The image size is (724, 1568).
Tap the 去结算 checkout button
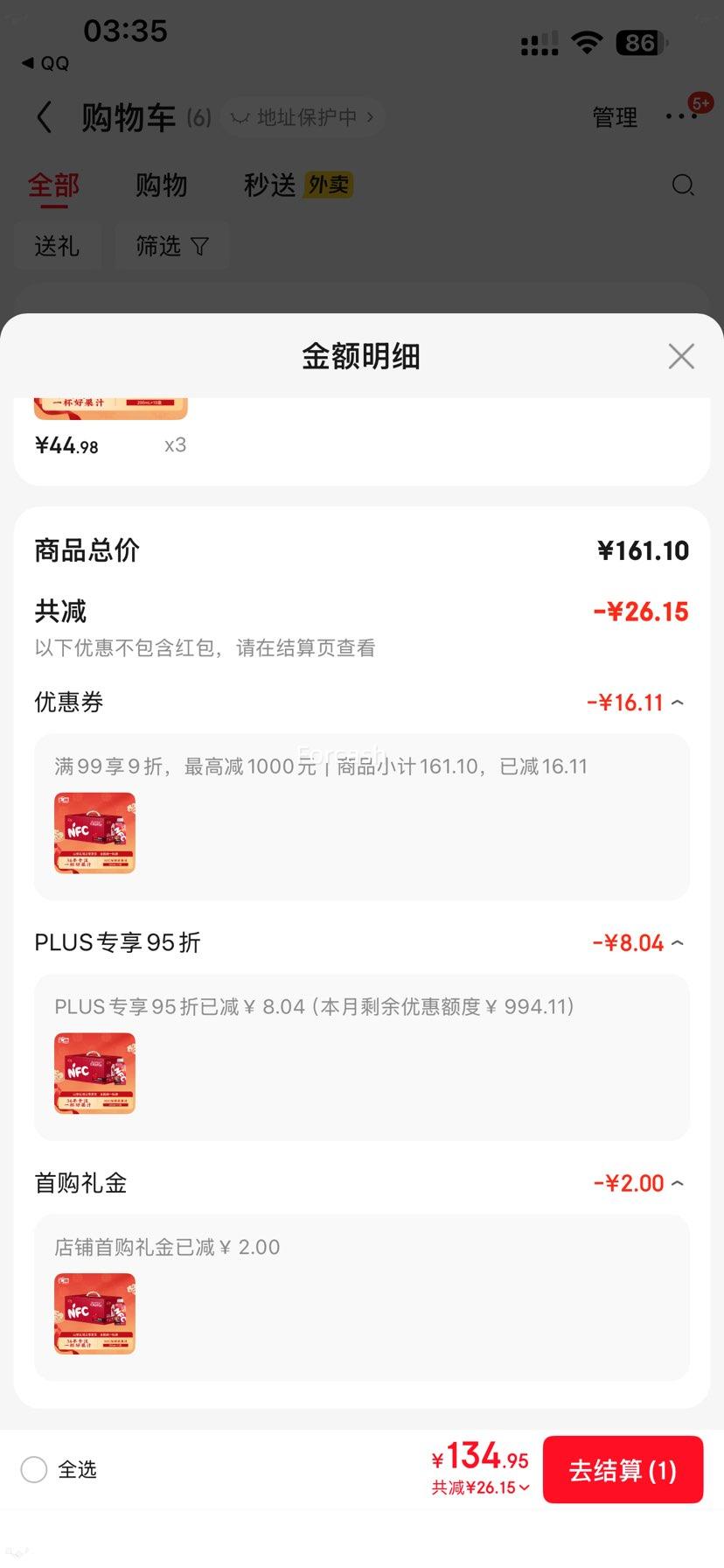click(623, 1470)
